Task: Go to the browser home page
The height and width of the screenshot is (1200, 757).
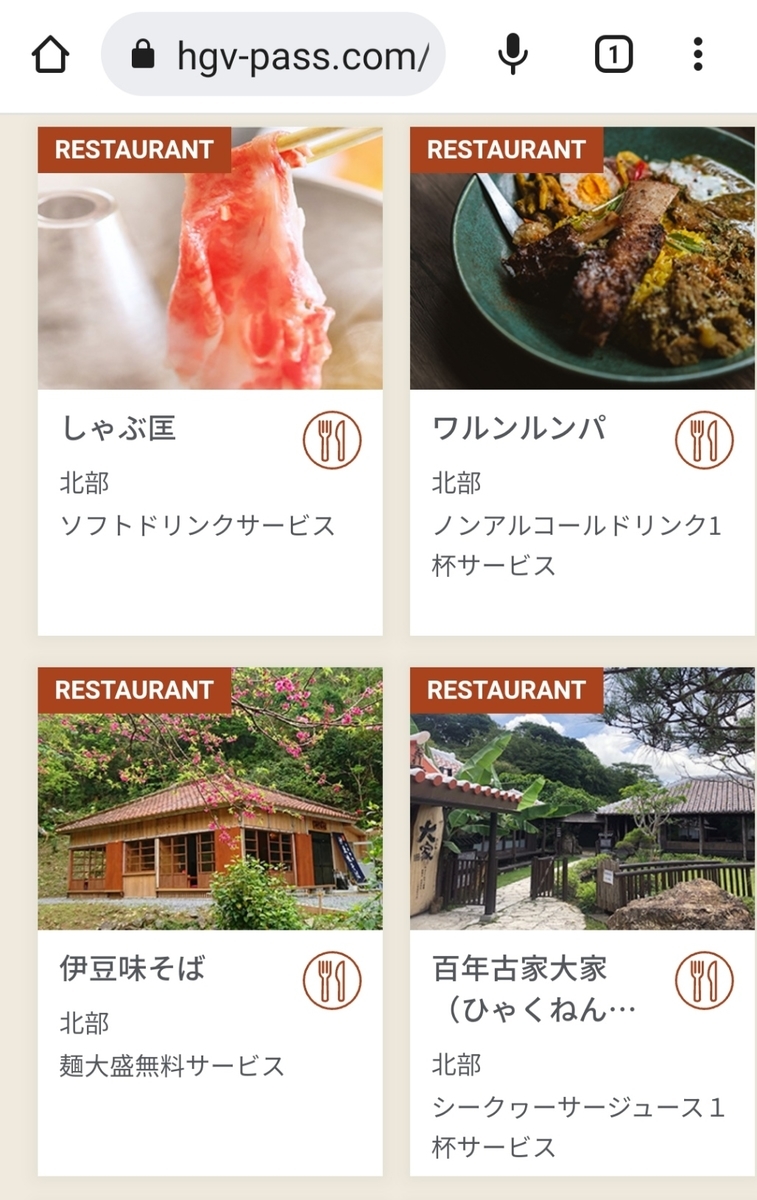Action: [50, 55]
